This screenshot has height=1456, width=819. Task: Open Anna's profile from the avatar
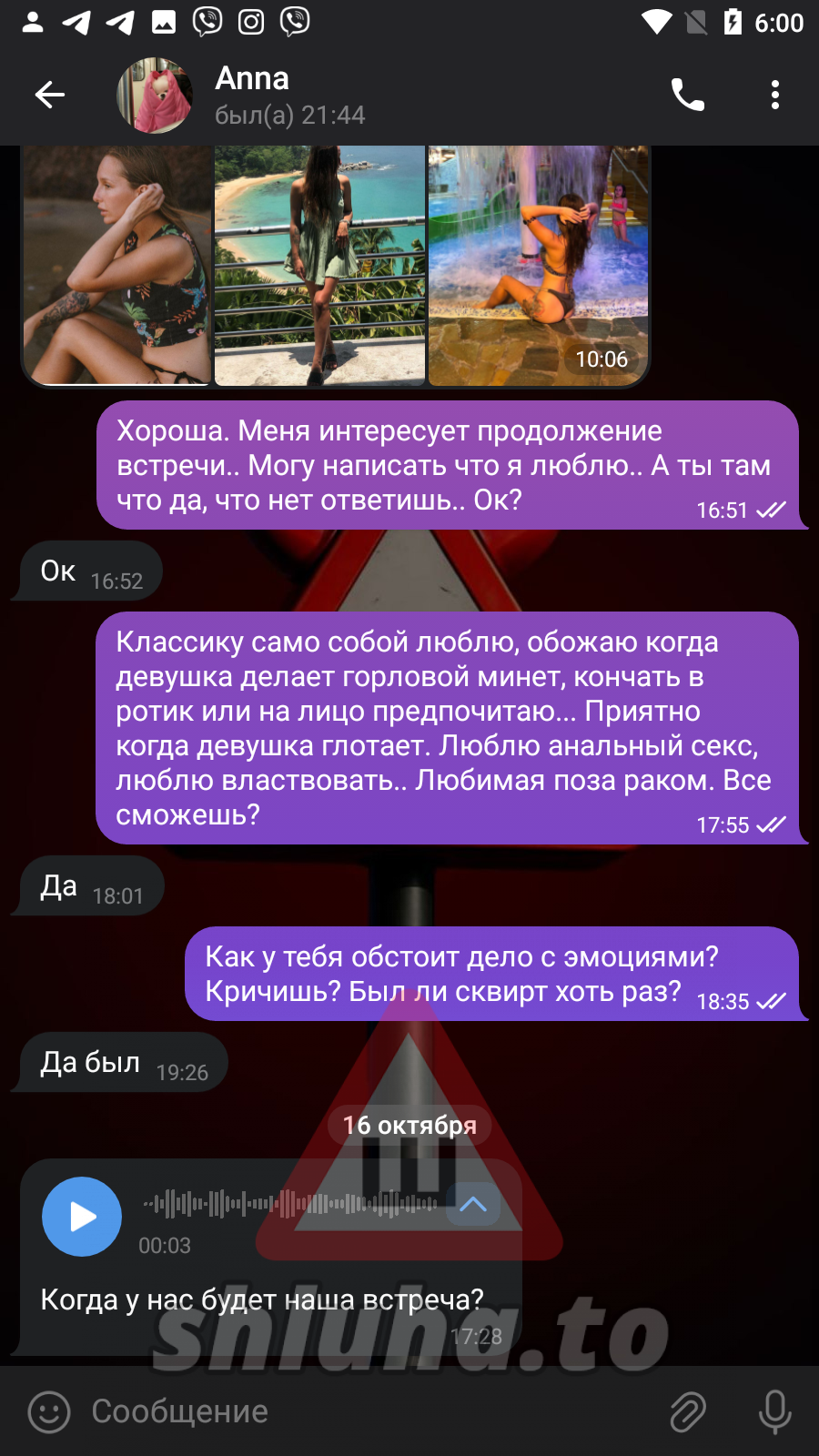(x=155, y=95)
